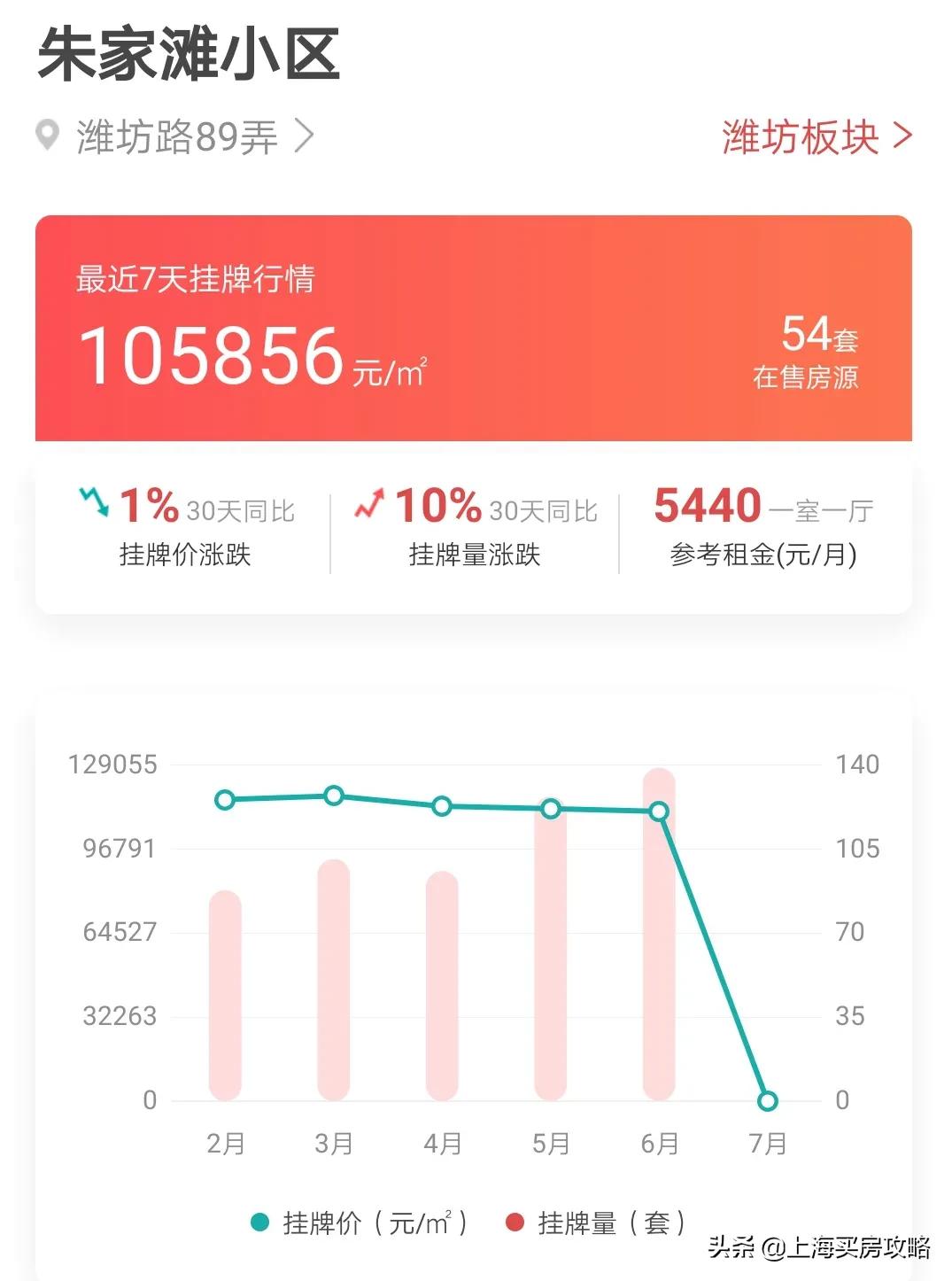This screenshot has height=1281, width=952.
Task: Expand the 潍坊路89弄 address chevron
Action: 306,135
